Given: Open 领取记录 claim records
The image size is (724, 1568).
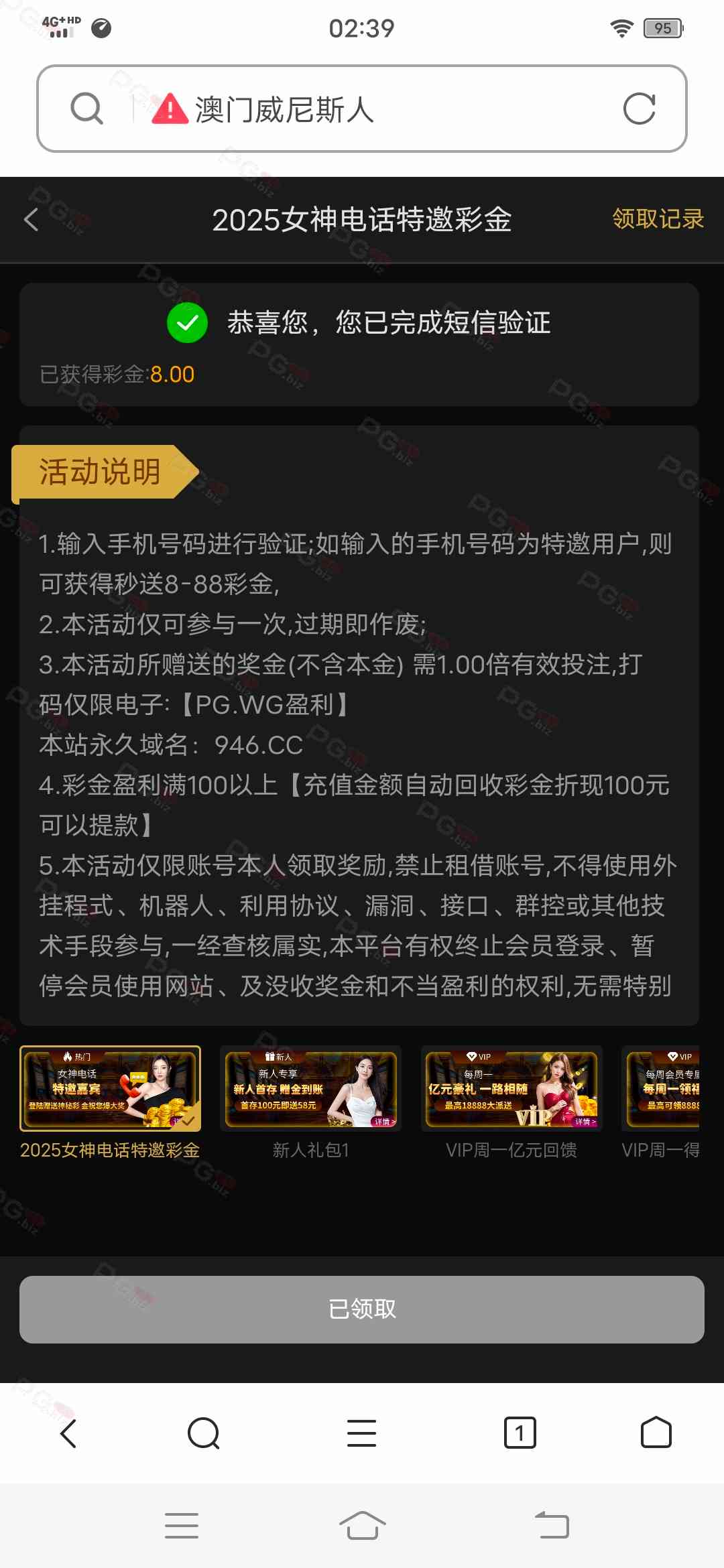Looking at the screenshot, I should (x=657, y=219).
